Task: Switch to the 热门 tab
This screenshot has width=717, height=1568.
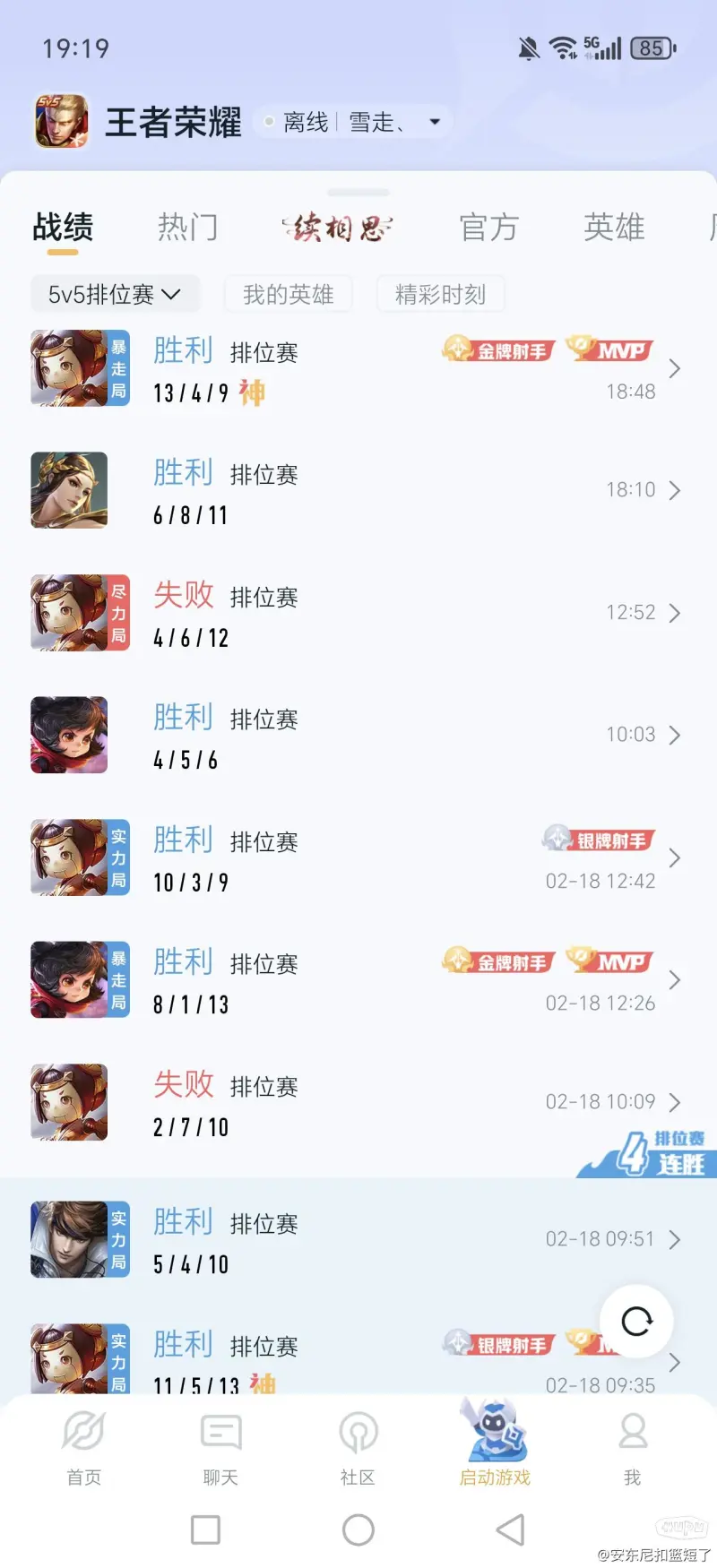Action: pos(187,228)
